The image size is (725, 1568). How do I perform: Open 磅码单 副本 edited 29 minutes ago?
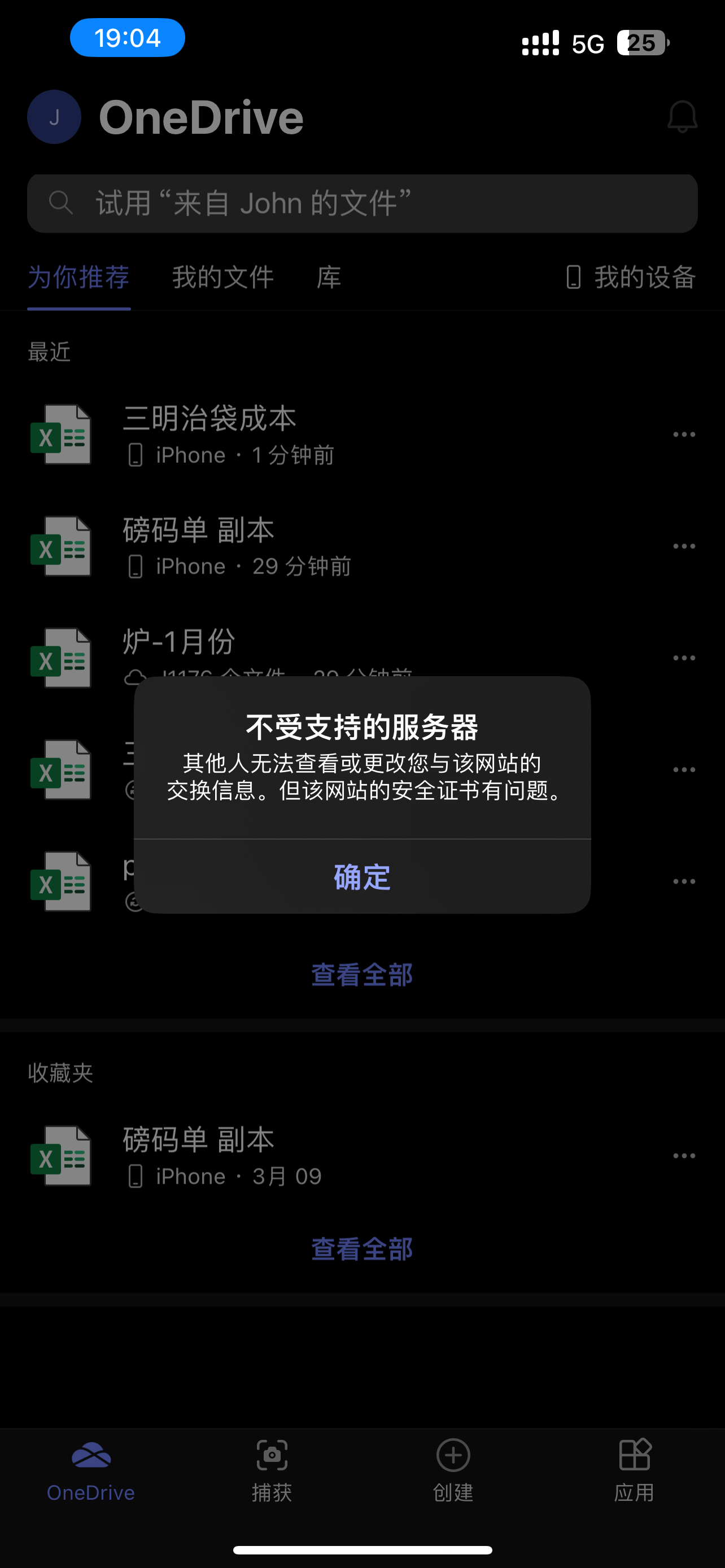(199, 545)
